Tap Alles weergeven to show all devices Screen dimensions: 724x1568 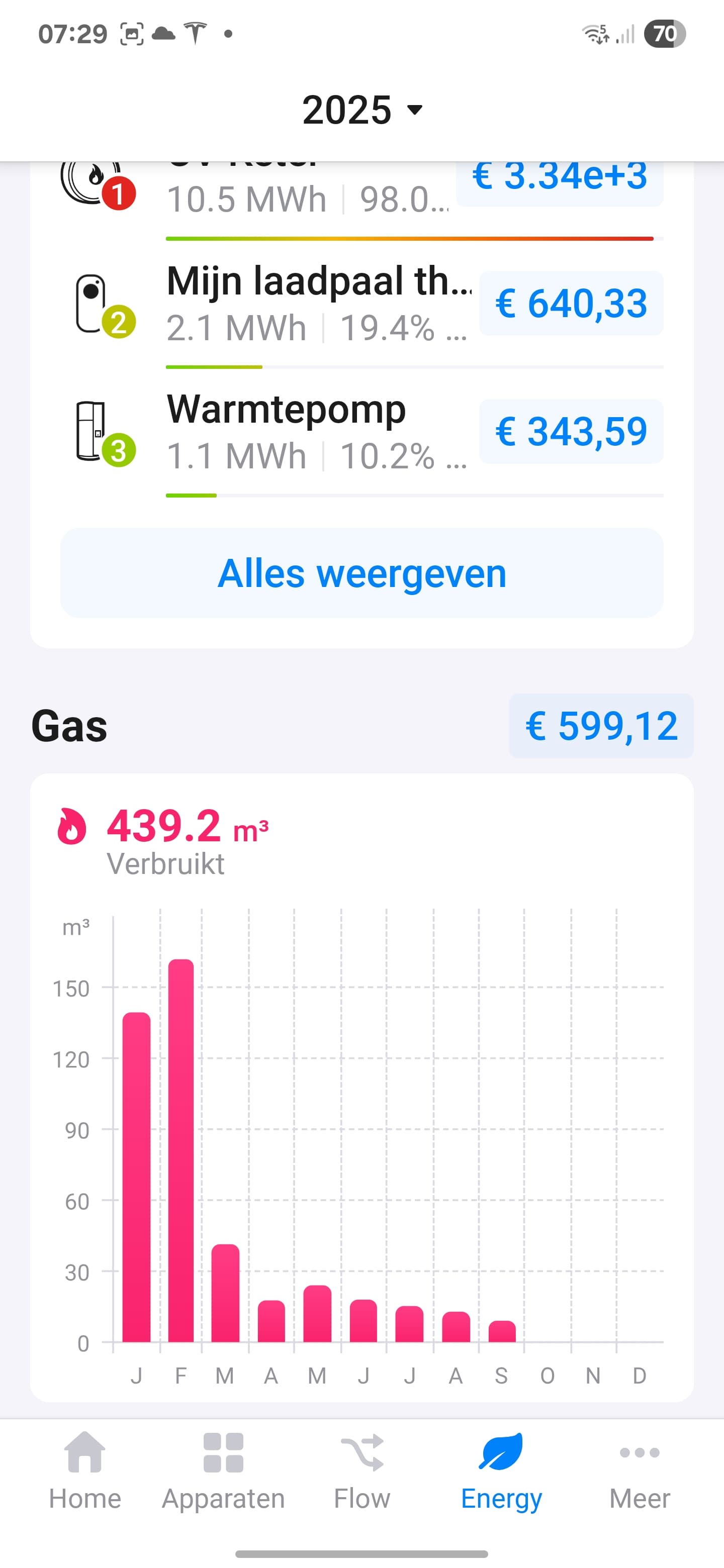pyautogui.click(x=361, y=573)
